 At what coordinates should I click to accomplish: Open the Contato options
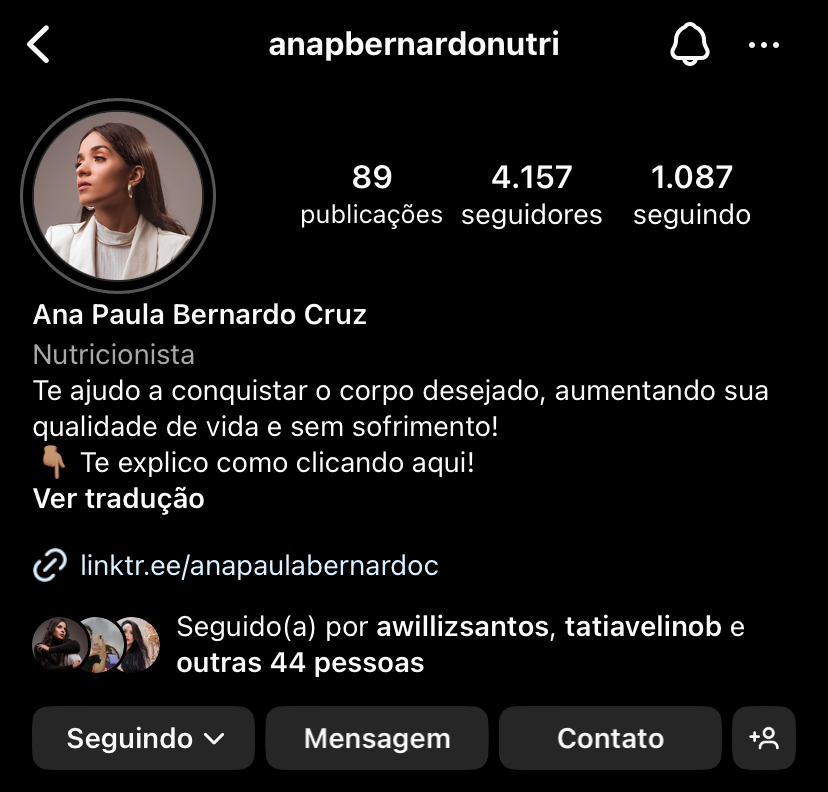[610, 738]
